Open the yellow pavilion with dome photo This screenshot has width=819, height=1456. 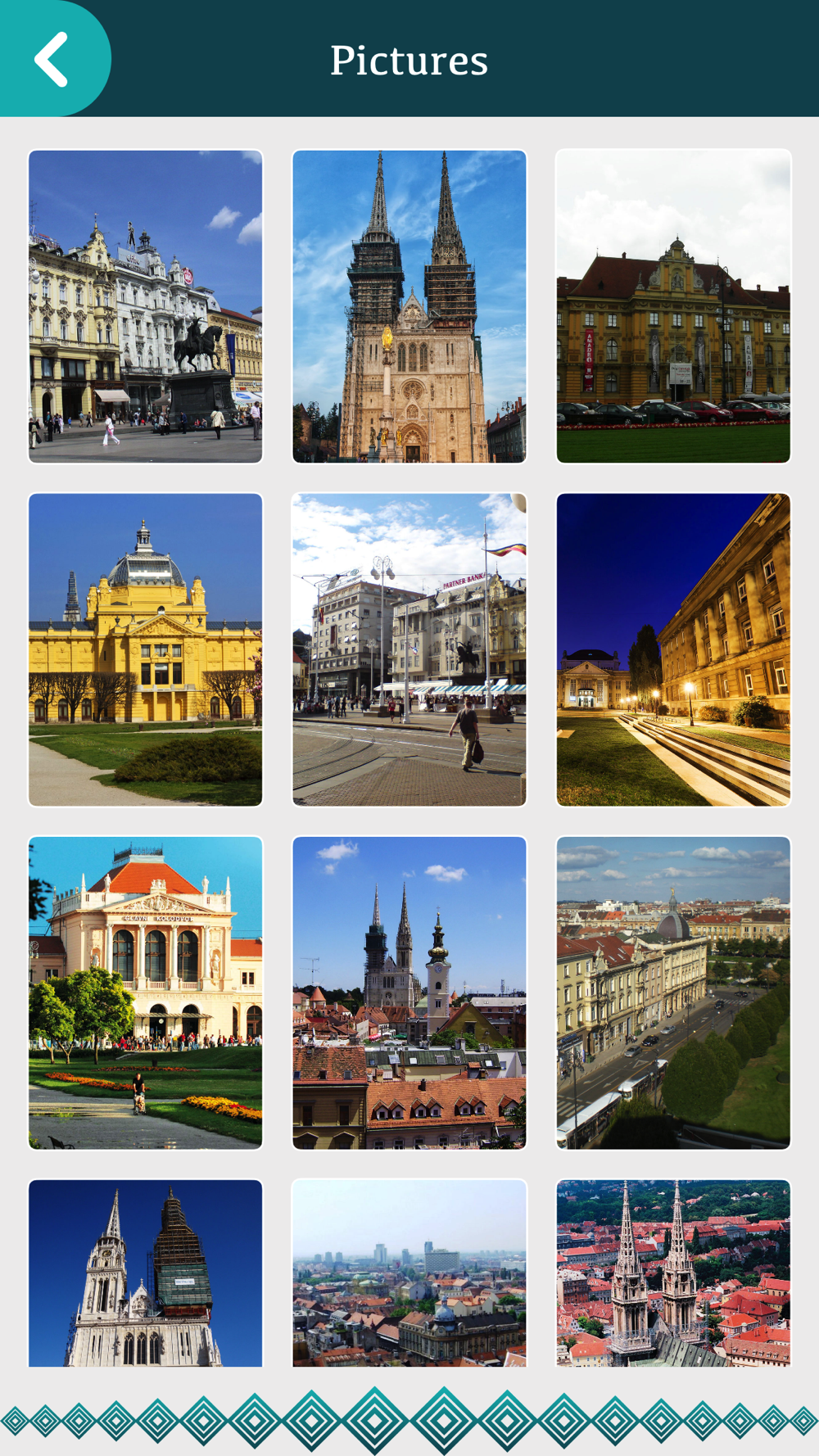(146, 649)
